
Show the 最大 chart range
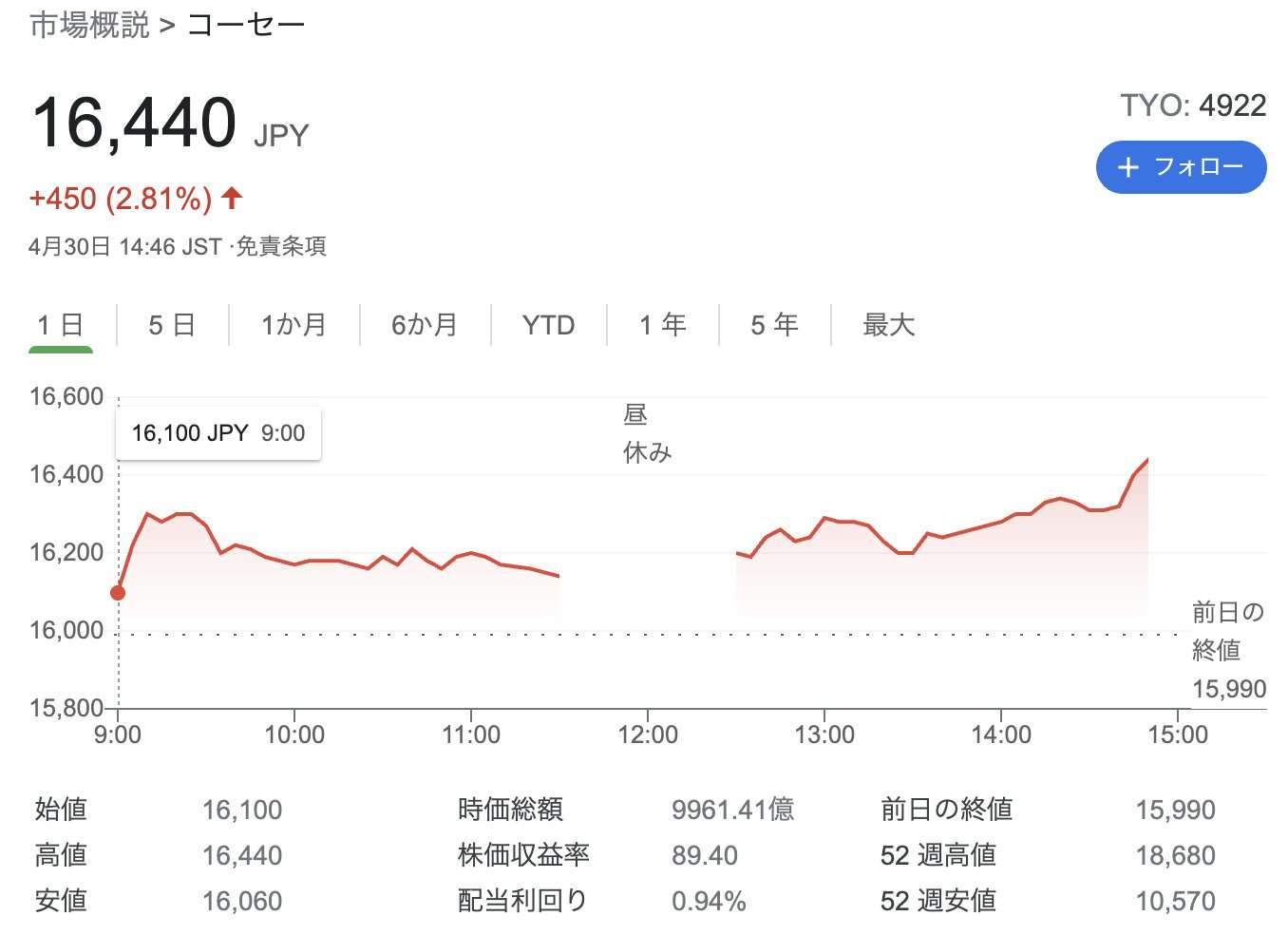click(888, 325)
